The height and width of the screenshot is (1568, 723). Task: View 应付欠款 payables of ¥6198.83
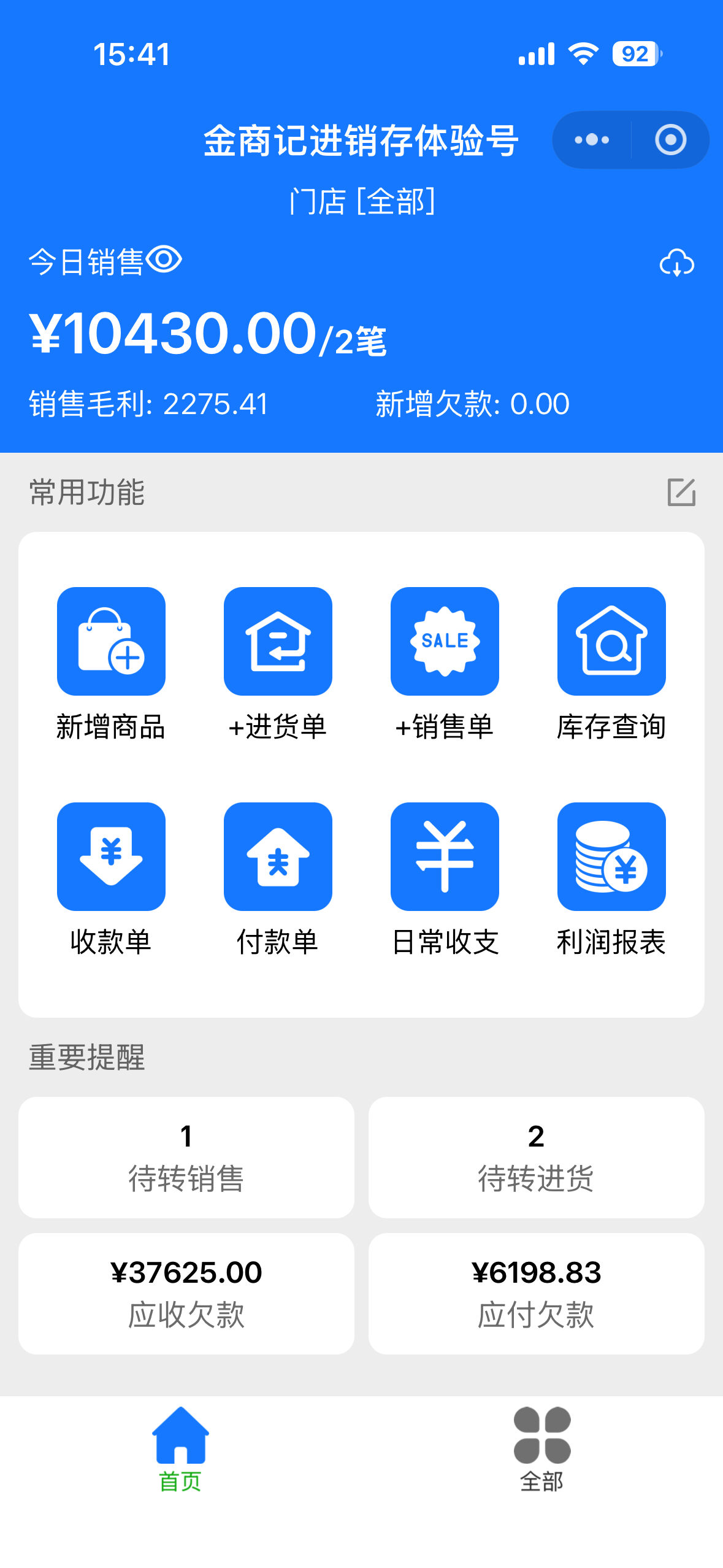(536, 1293)
